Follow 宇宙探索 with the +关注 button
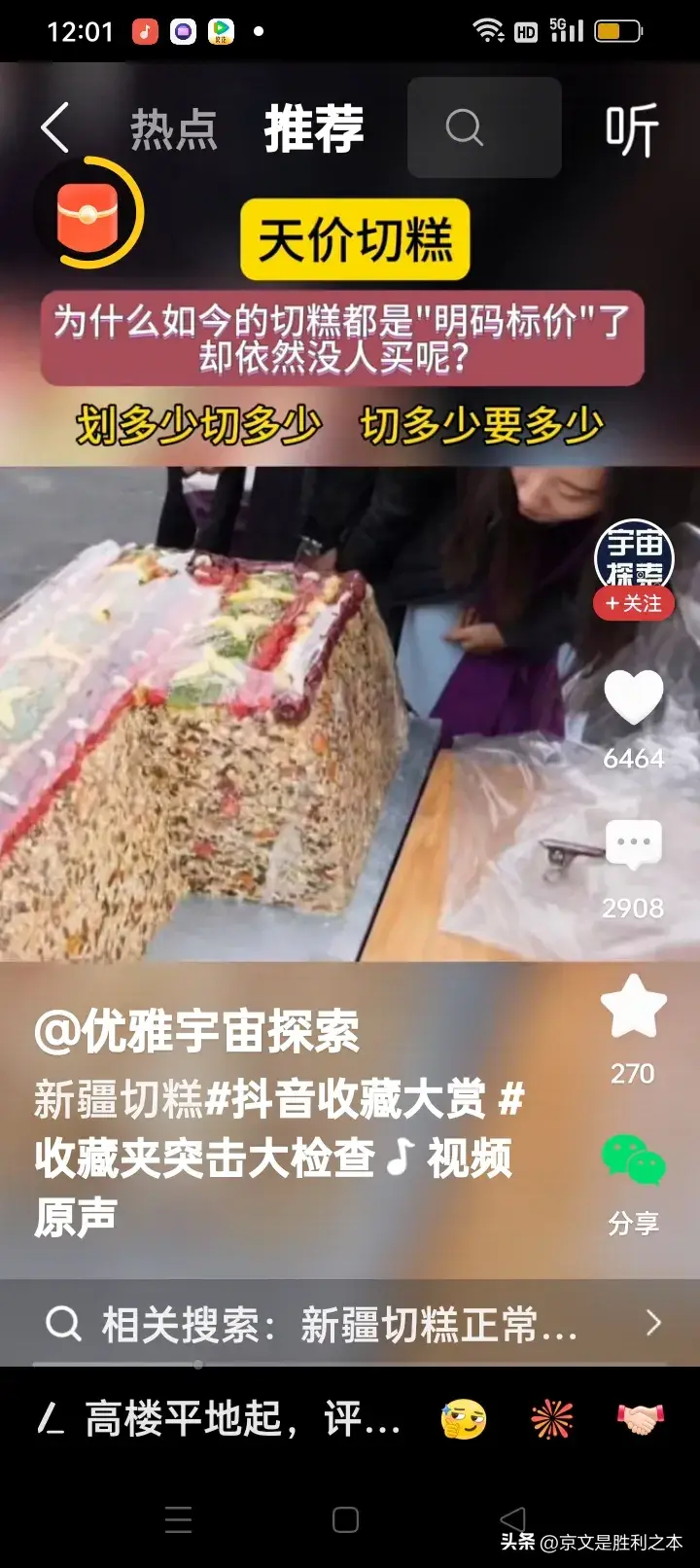The height and width of the screenshot is (1568, 700). 634,604
